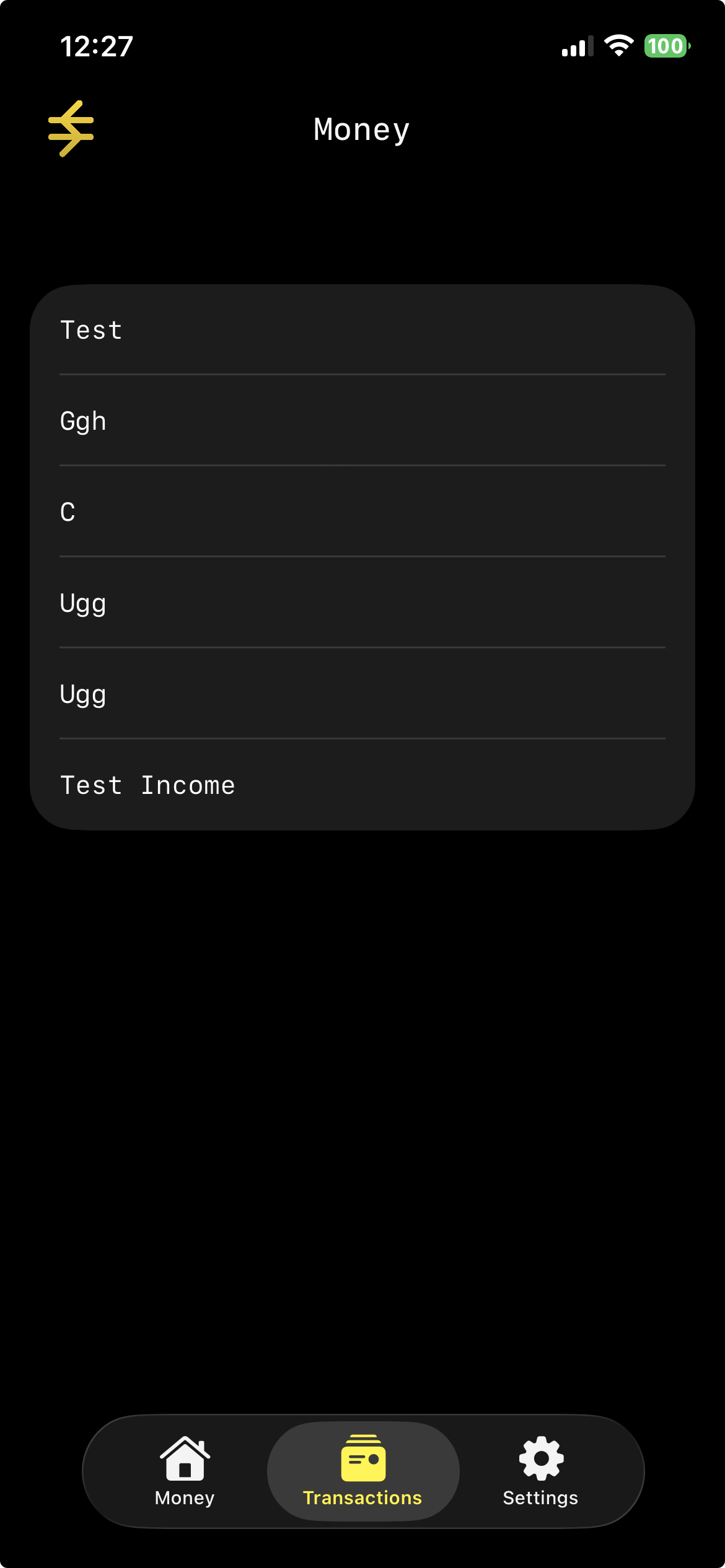Switch to the Money tab
Screen dimensions: 725x1568
[185, 1471]
